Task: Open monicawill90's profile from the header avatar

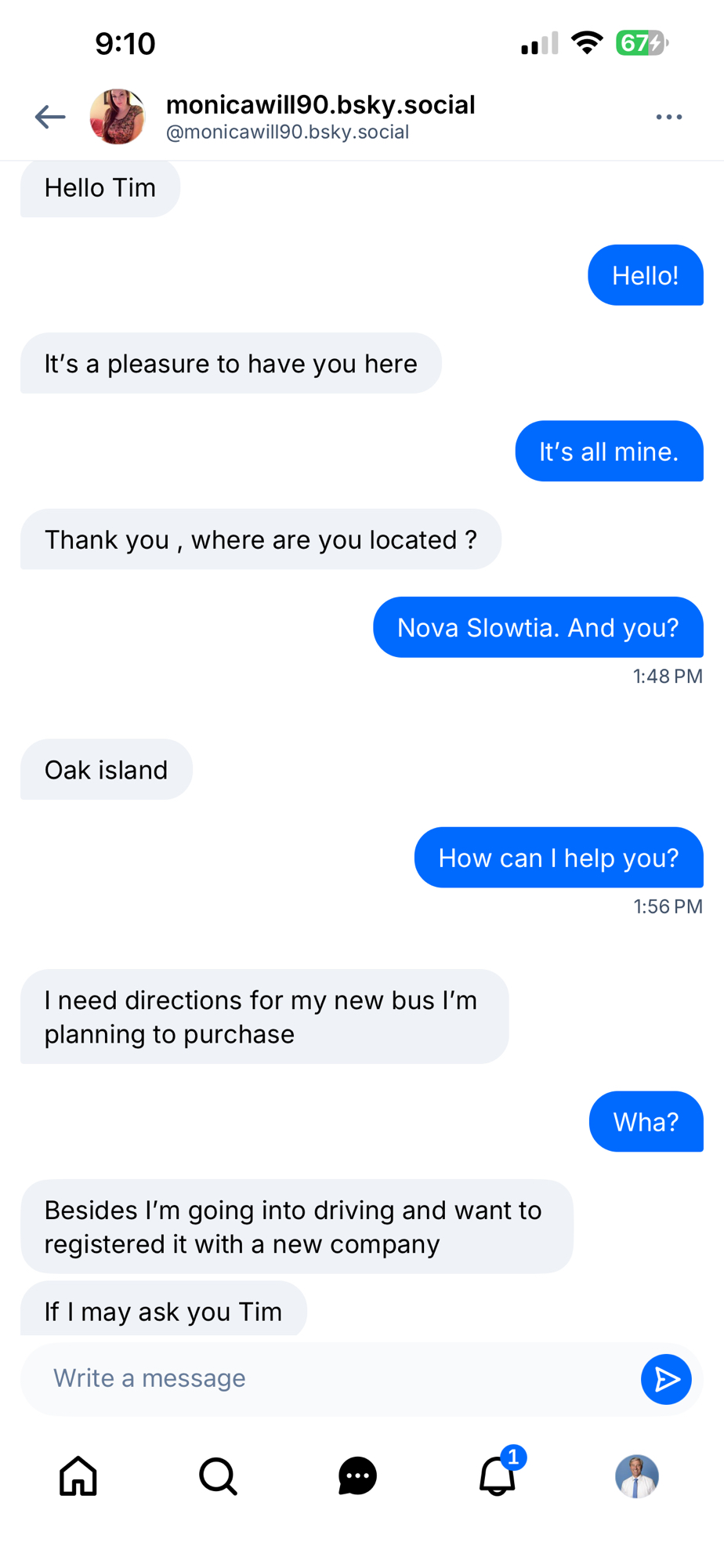Action: click(118, 117)
